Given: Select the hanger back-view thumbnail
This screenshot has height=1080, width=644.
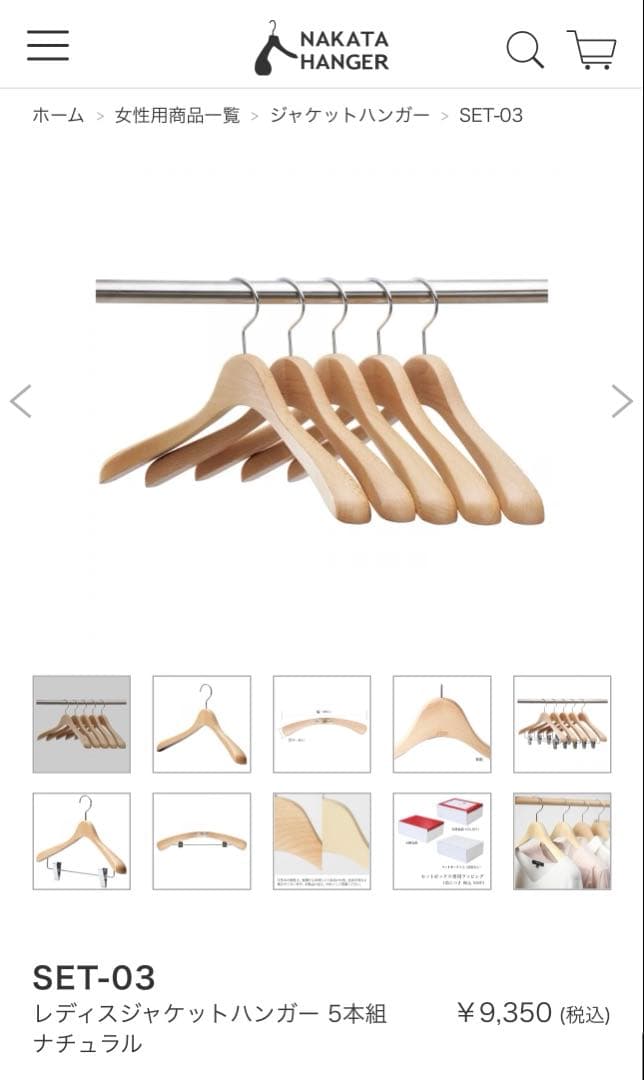Looking at the screenshot, I should (441, 724).
